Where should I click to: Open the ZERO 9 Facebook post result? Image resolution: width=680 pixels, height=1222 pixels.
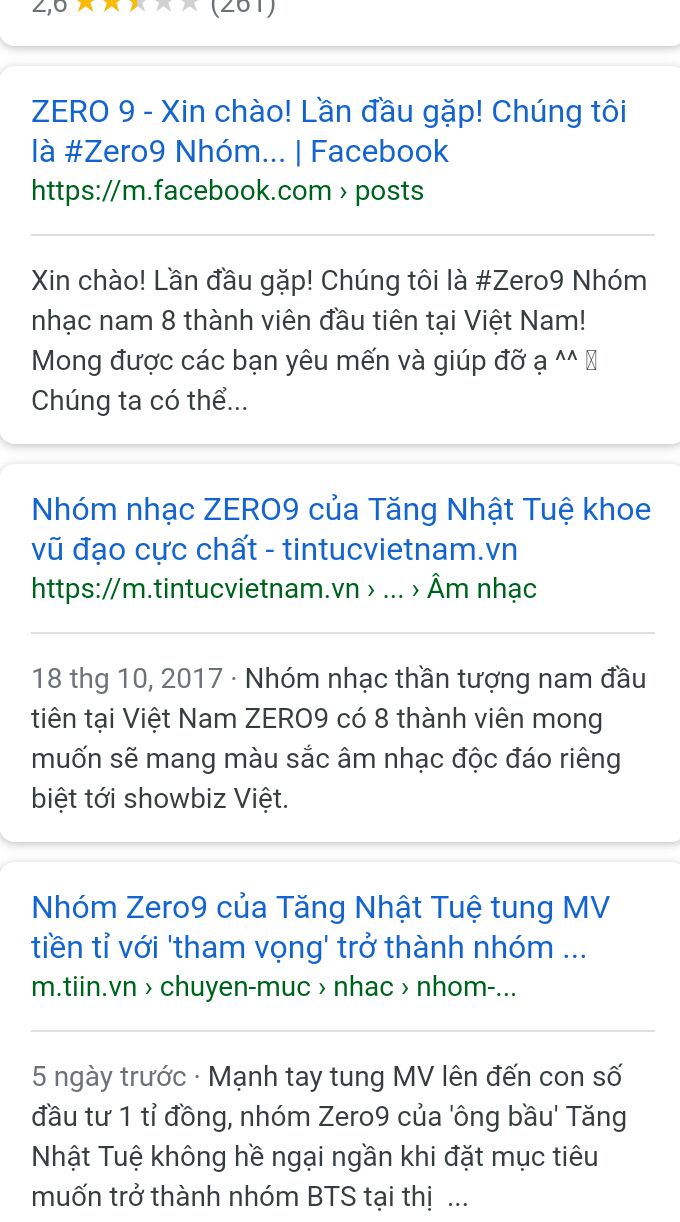pos(329,131)
